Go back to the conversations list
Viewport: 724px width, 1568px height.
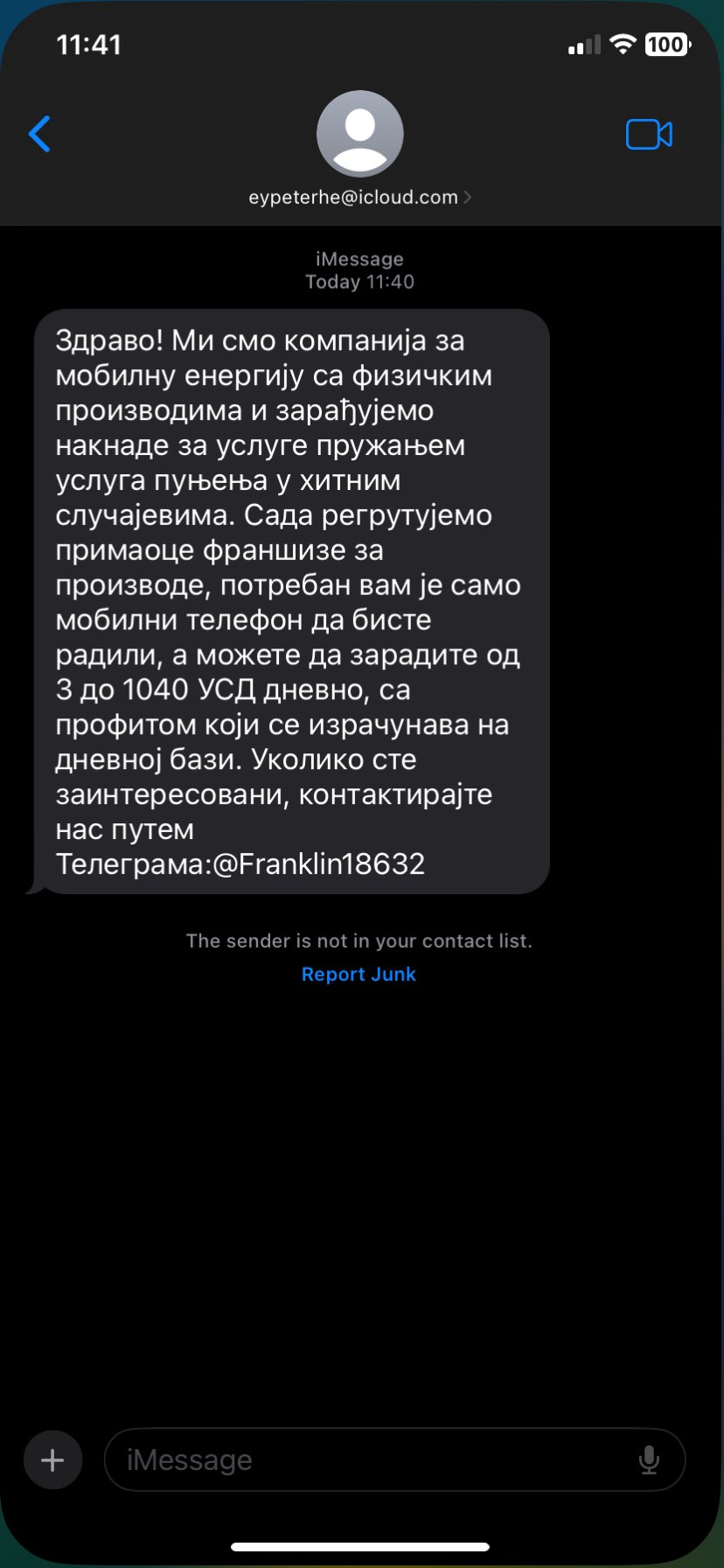tap(40, 134)
